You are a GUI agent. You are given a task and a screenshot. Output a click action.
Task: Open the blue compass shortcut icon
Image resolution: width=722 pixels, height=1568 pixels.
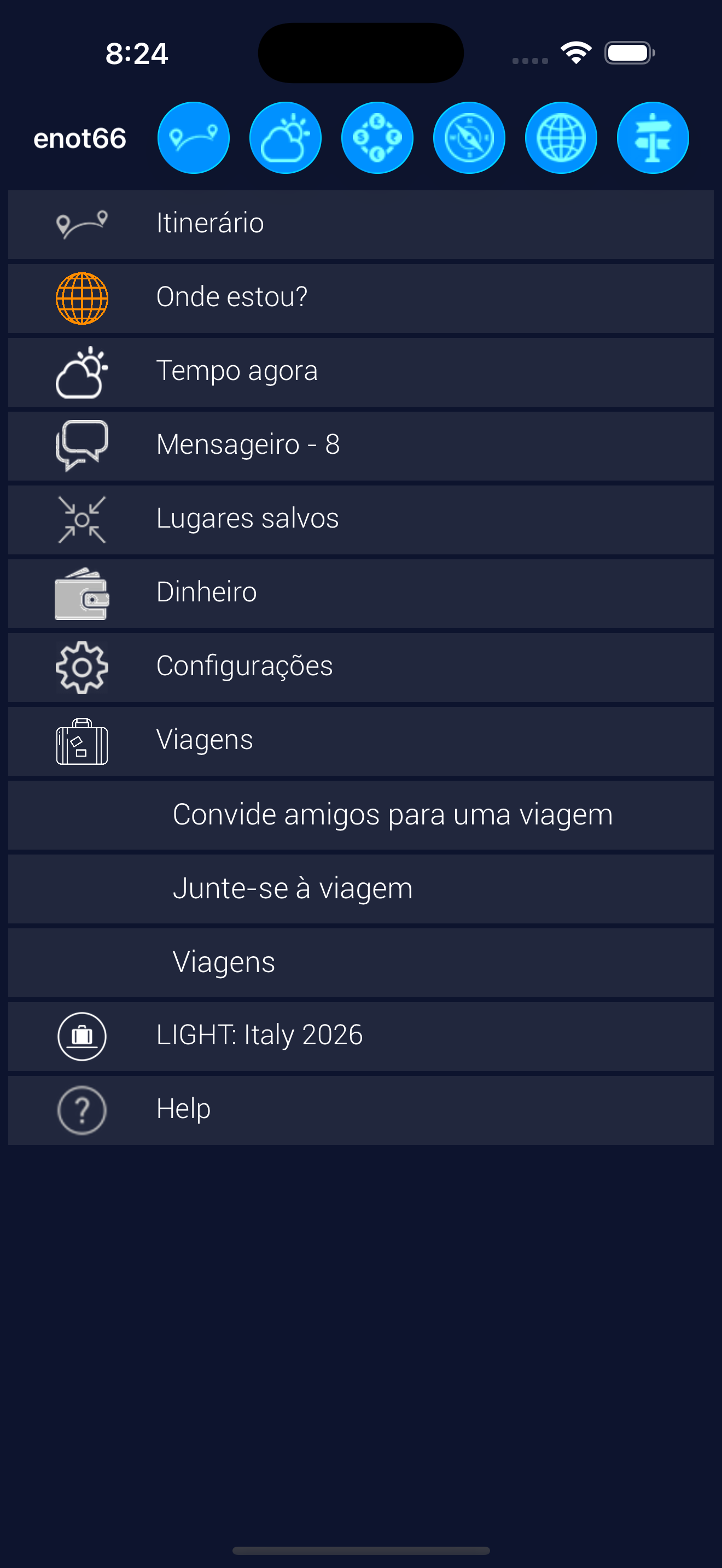click(x=469, y=138)
